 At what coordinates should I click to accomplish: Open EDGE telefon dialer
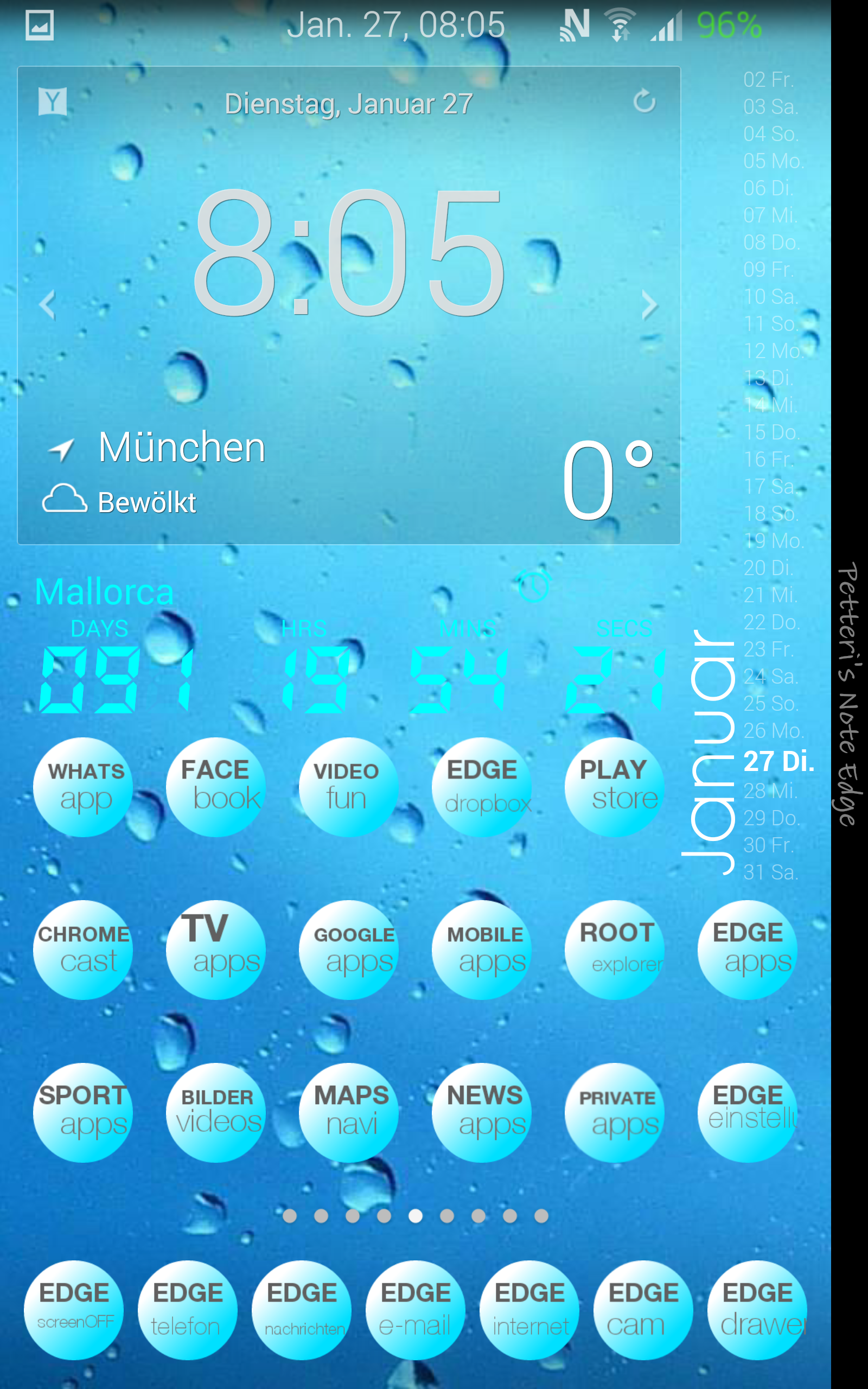click(x=188, y=1310)
